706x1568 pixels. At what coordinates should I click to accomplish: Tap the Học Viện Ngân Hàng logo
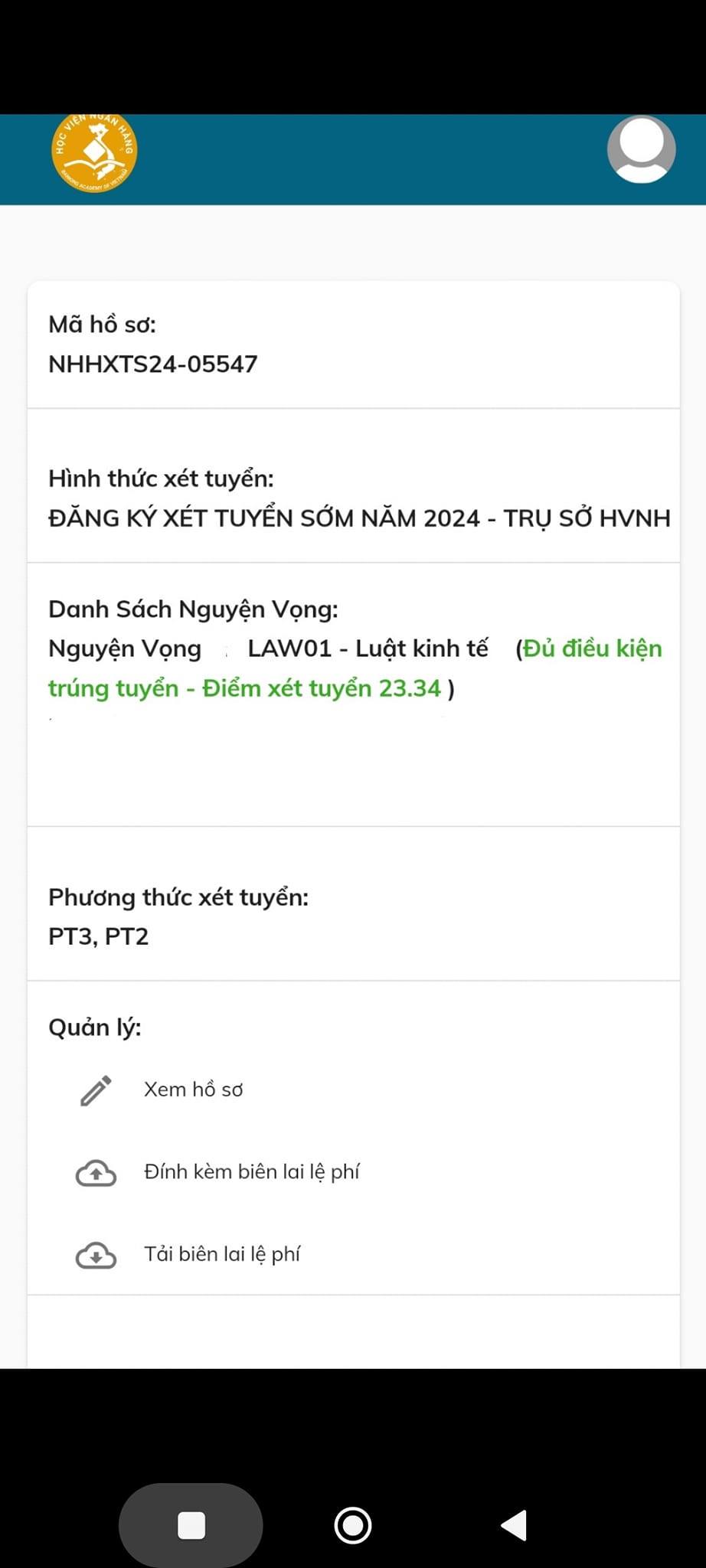tap(94, 152)
